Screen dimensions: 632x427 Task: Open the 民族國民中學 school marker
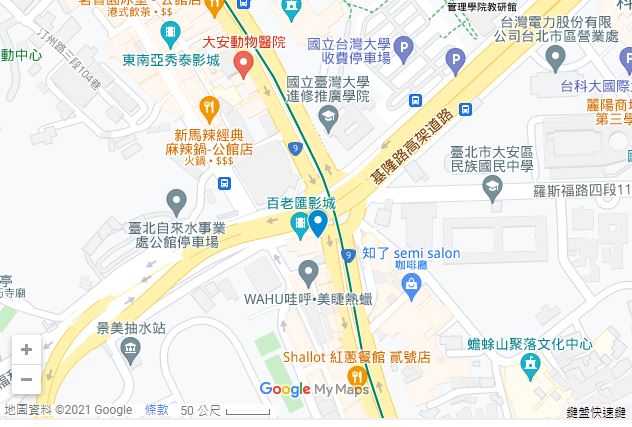point(491,186)
